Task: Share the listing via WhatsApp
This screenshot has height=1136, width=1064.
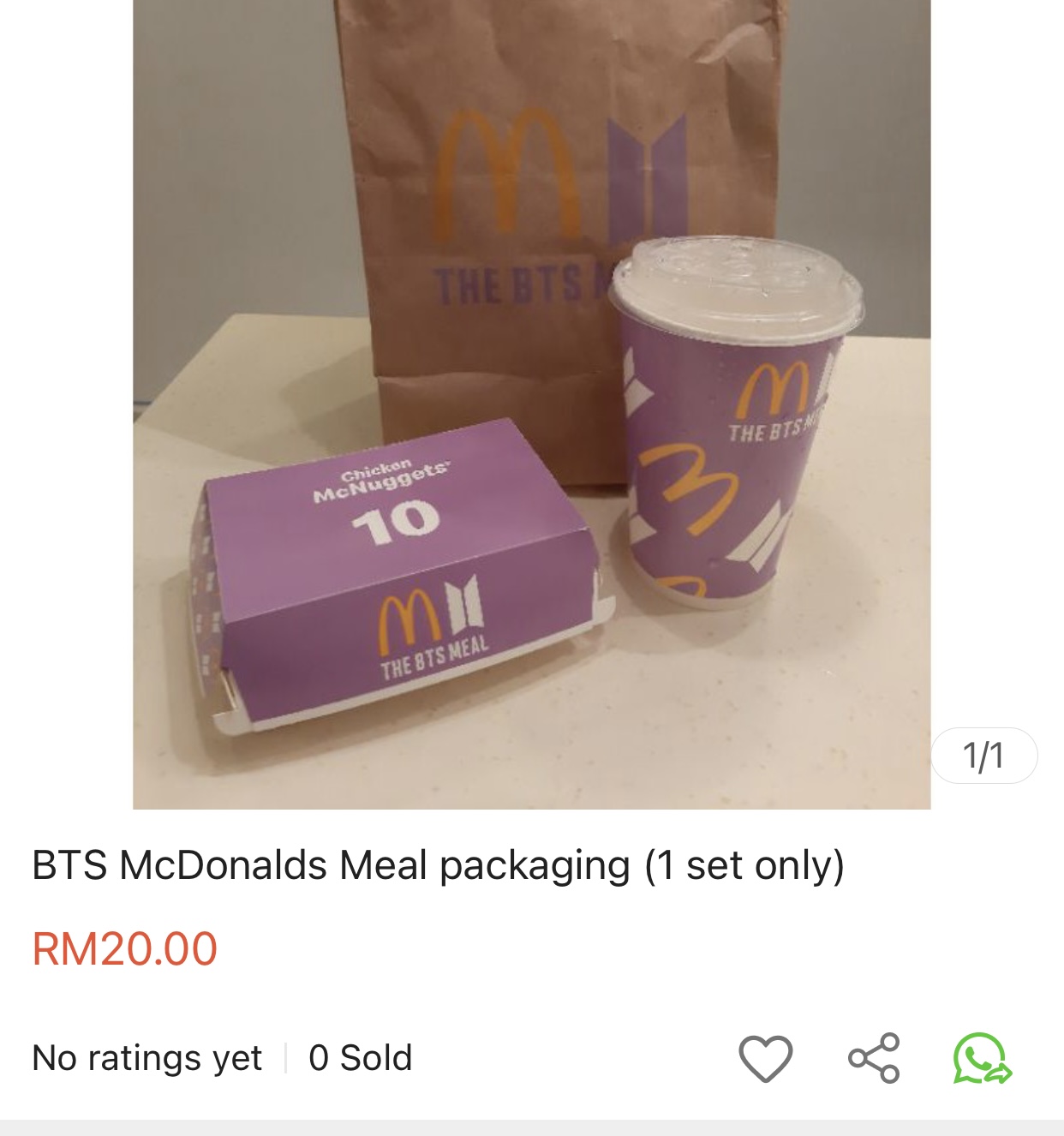Action: coord(982,1059)
